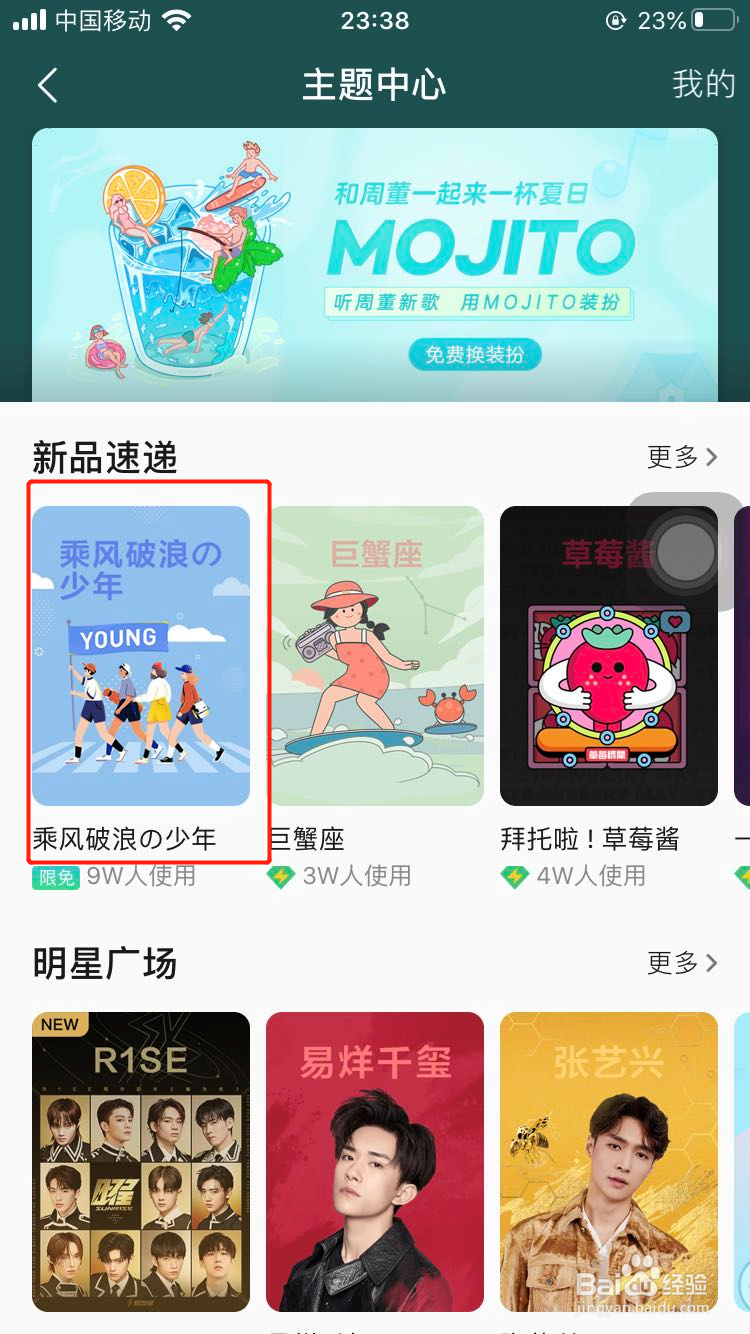Tap the back arrow to leave 主题中心

tap(47, 86)
